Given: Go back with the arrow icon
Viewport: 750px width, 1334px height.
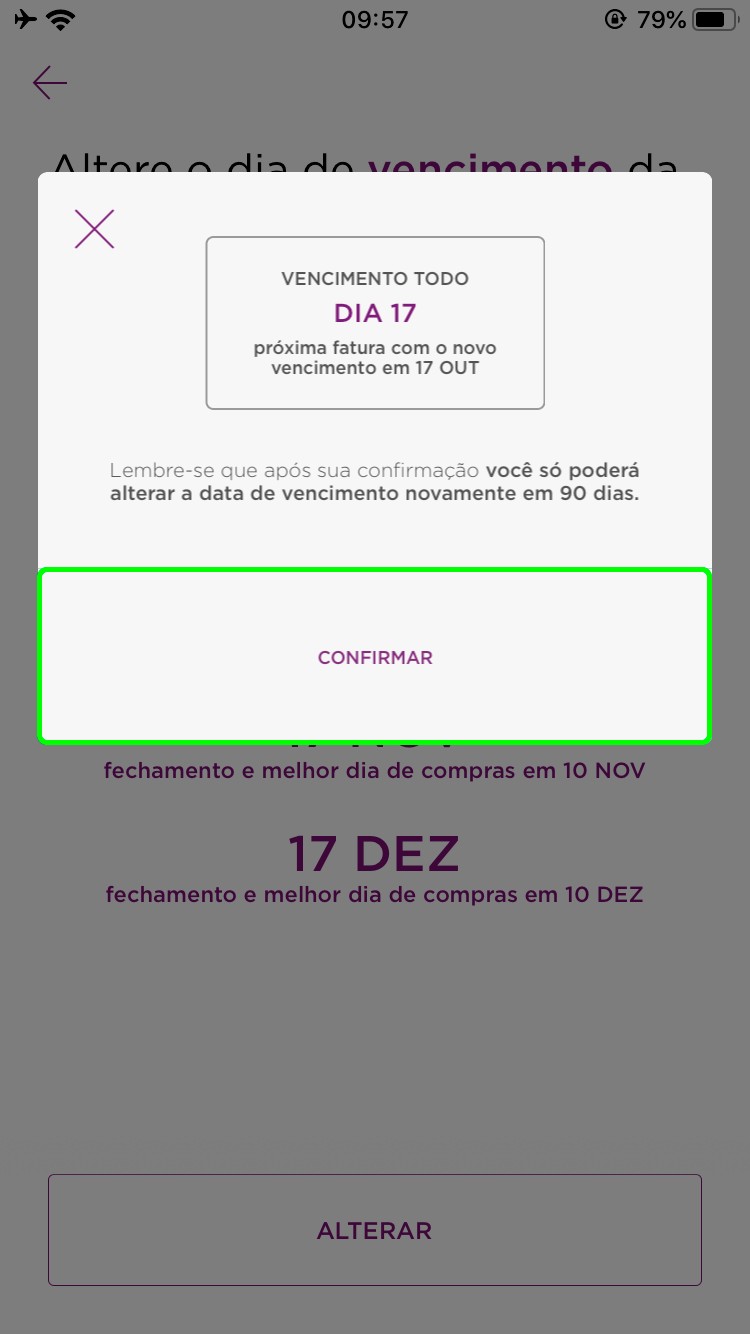Looking at the screenshot, I should coord(50,82).
